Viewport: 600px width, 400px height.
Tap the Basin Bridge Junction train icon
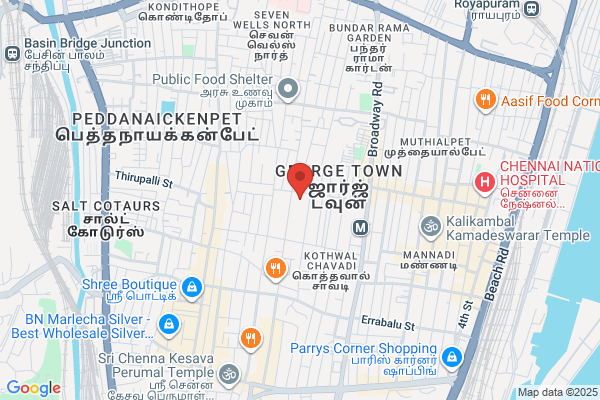pyautogui.click(x=12, y=54)
